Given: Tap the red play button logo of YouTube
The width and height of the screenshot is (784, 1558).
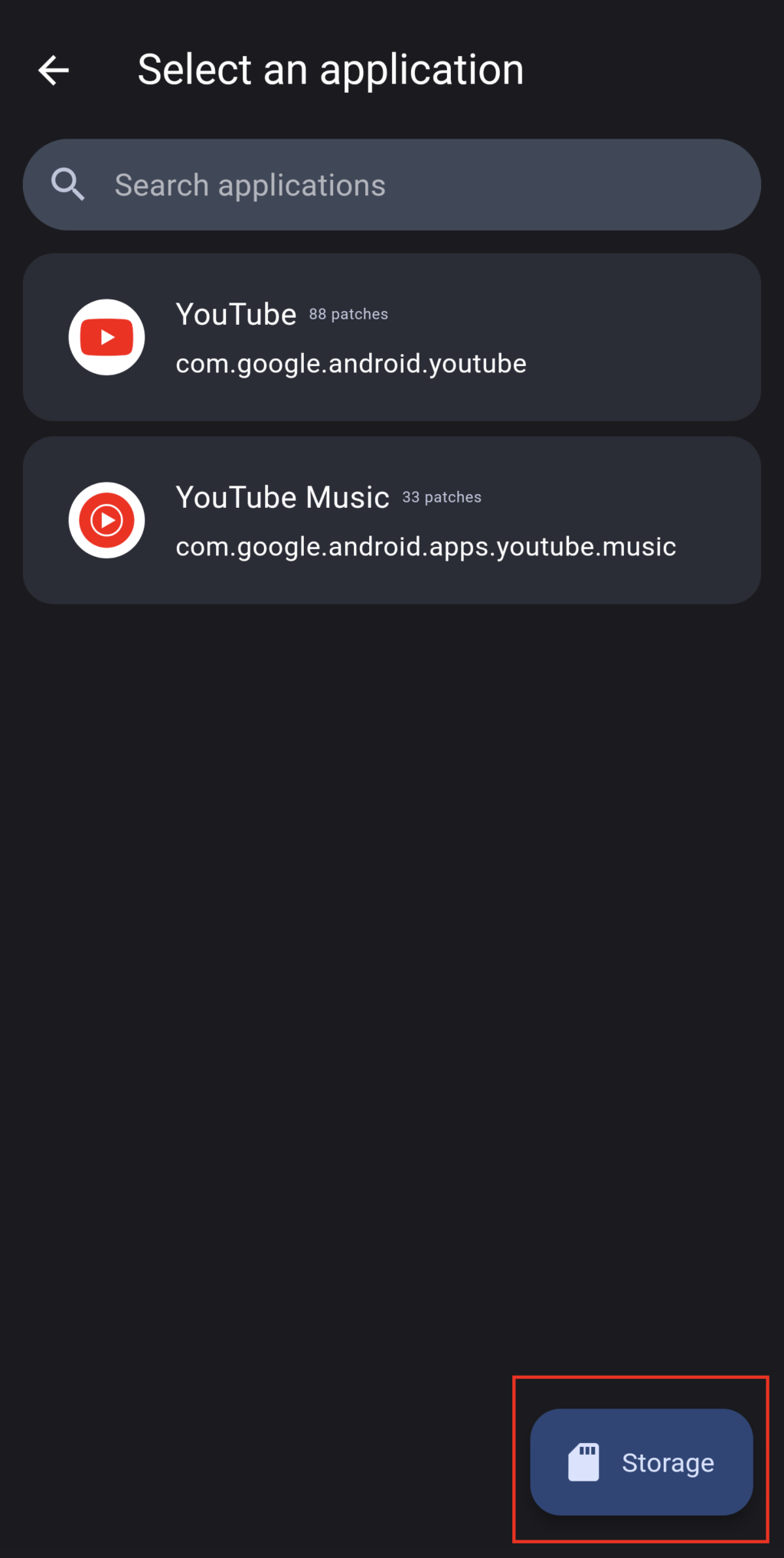Looking at the screenshot, I should point(106,337).
